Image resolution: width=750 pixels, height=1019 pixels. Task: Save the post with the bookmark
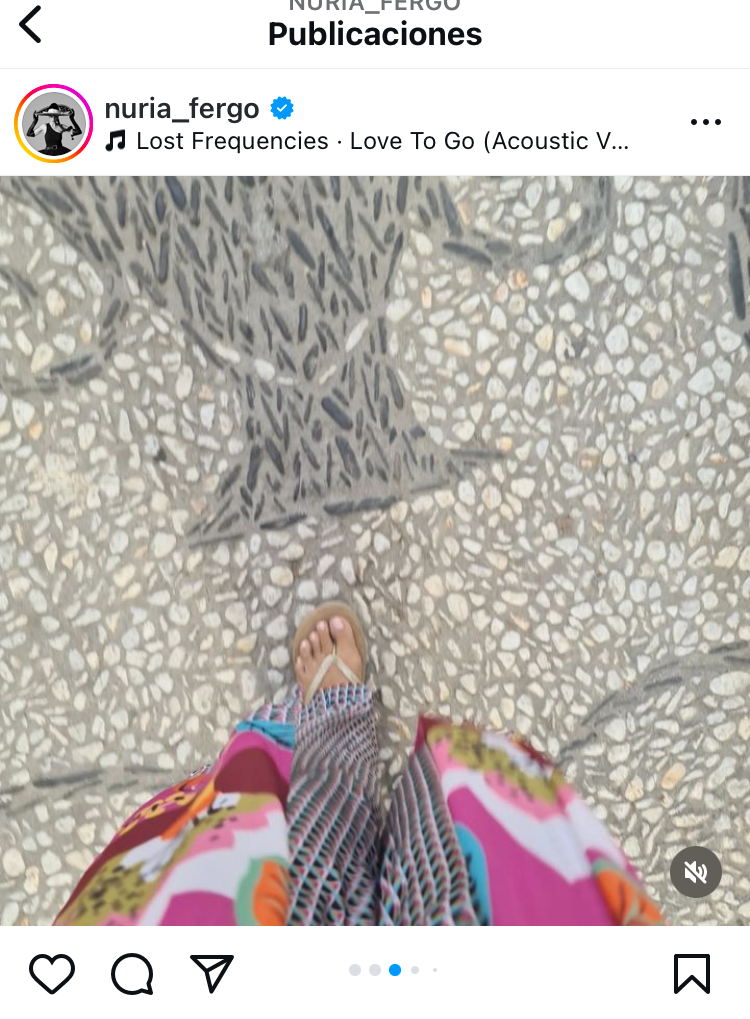pos(691,972)
